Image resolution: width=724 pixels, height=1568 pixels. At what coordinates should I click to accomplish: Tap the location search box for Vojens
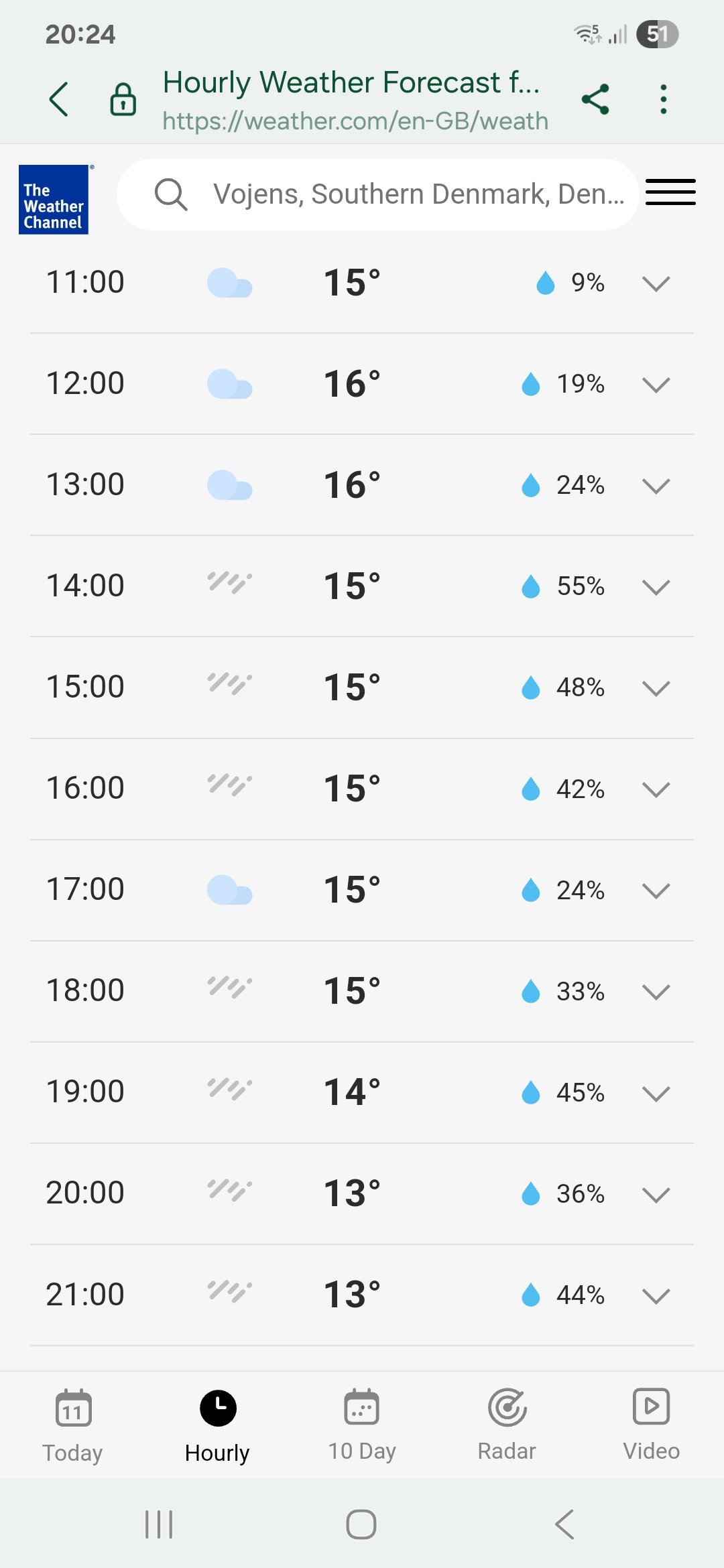(x=377, y=194)
